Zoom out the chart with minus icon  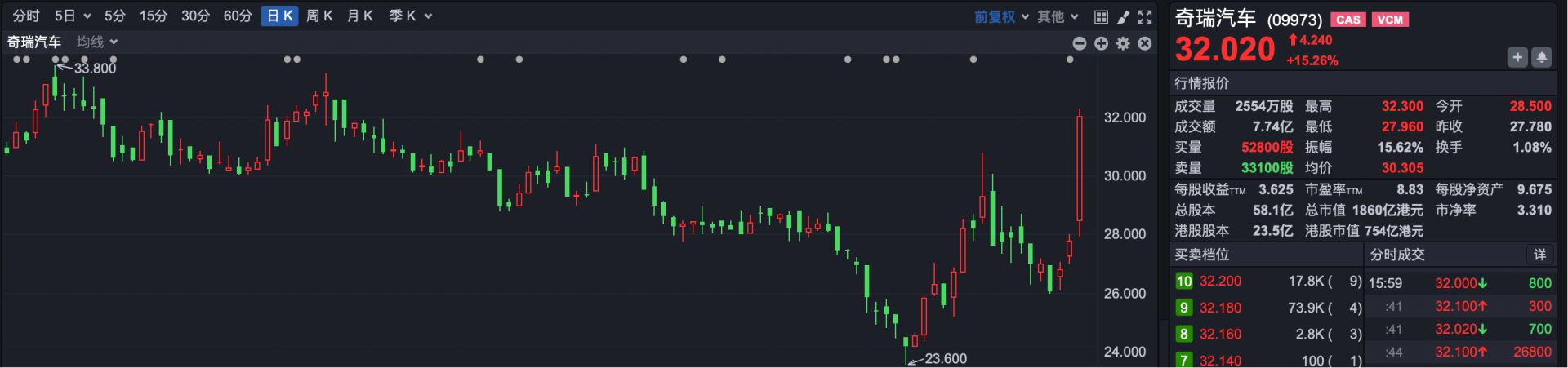pos(1079,43)
